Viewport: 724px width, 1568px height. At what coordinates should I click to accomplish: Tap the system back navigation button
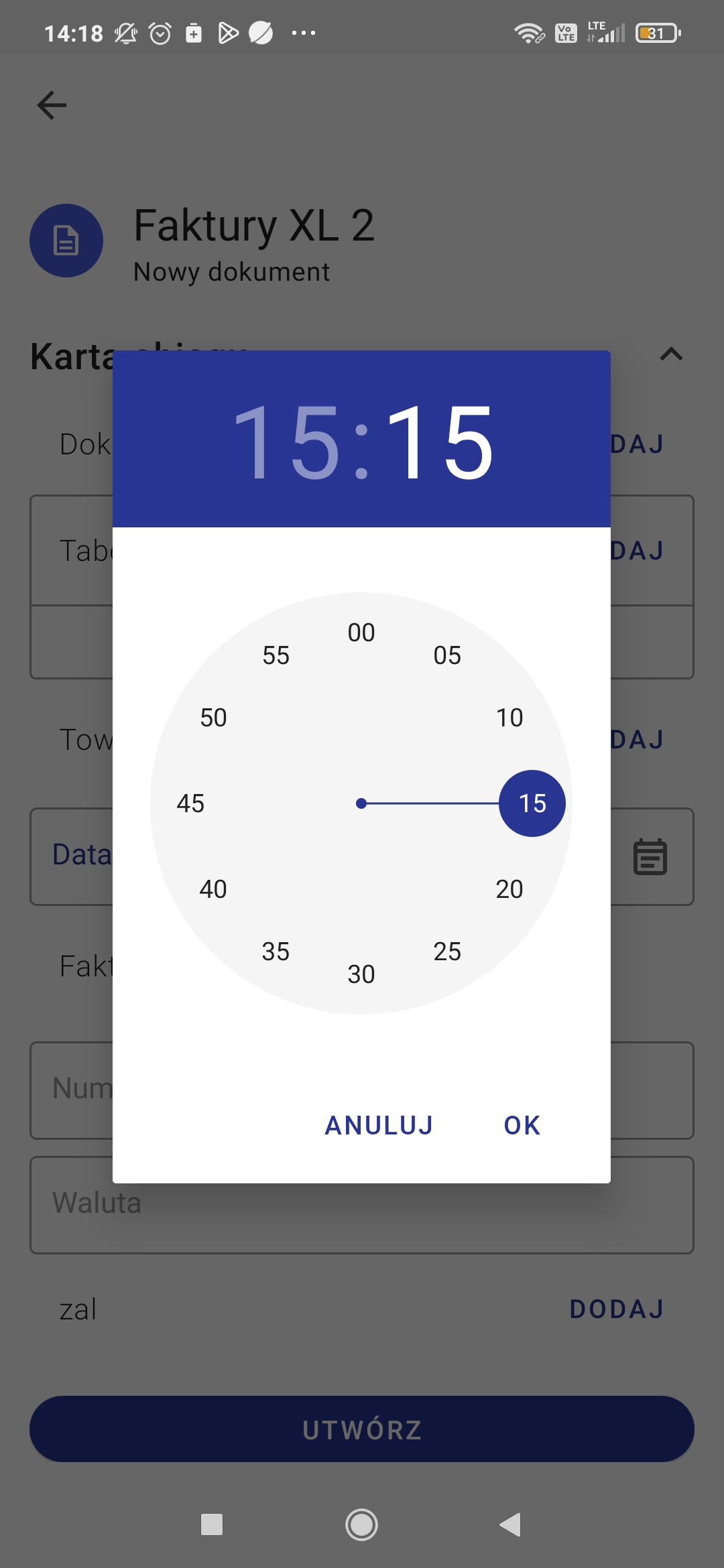point(511,1524)
